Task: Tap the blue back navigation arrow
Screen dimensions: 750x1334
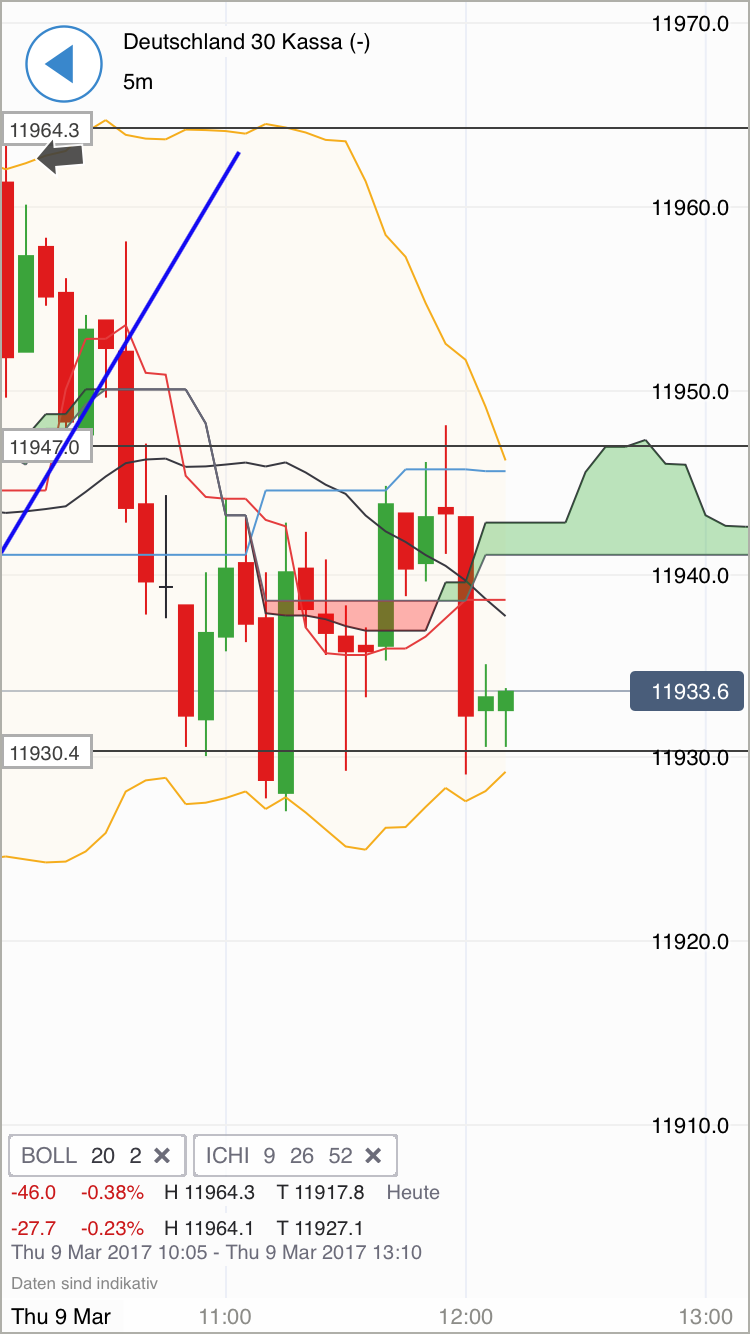Action: click(64, 64)
